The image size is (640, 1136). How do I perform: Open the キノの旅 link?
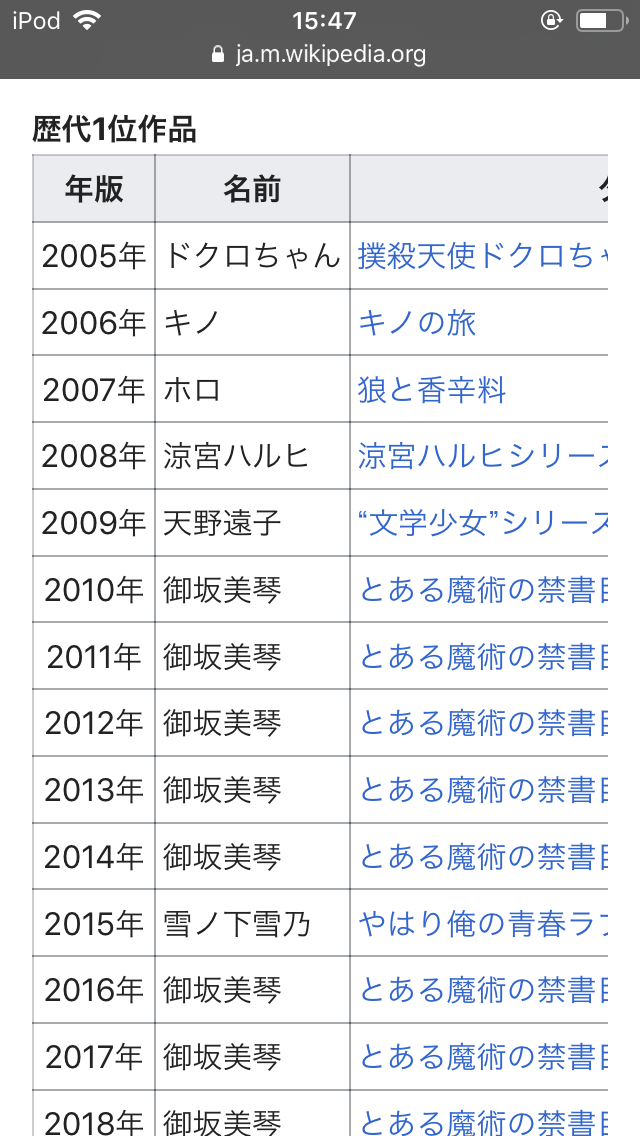tap(417, 323)
